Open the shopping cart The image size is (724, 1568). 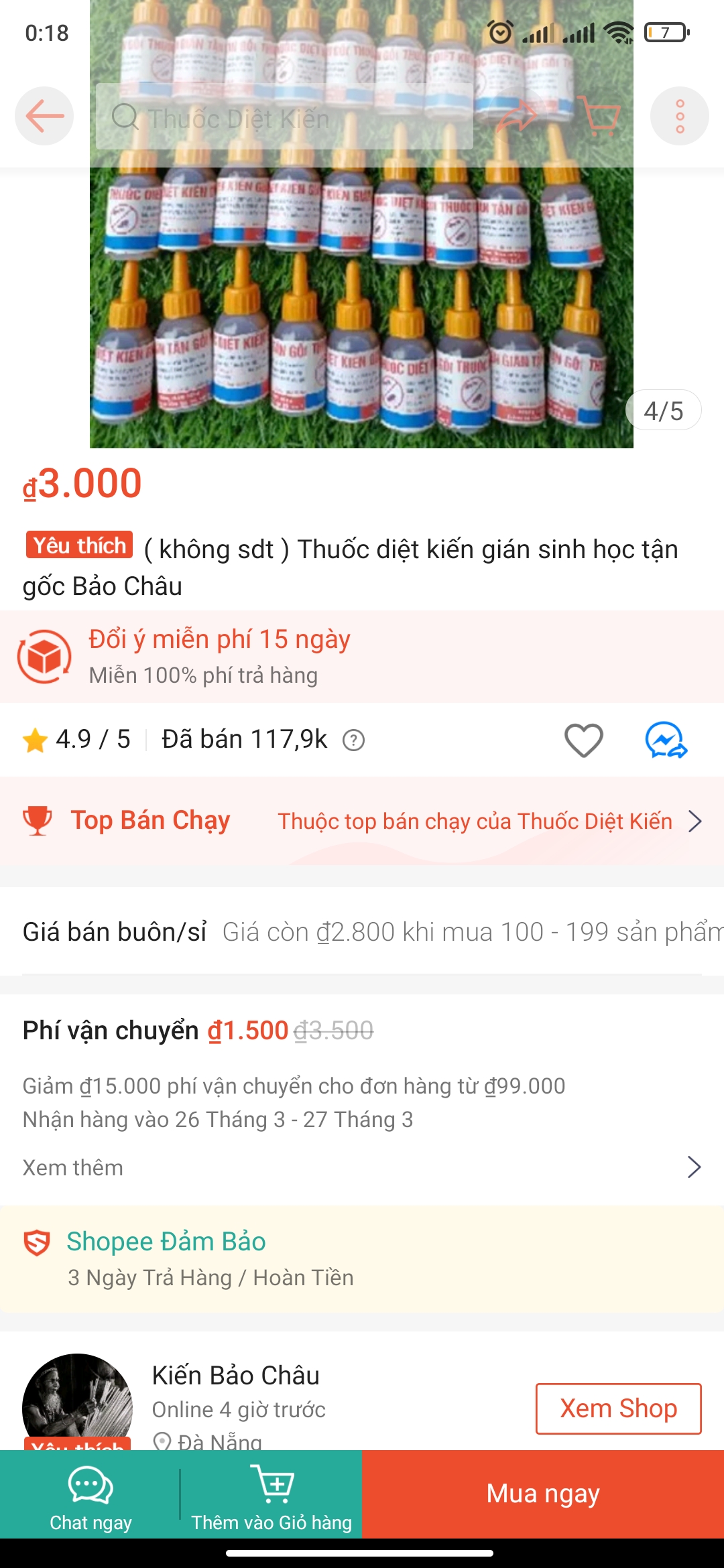pos(599,116)
